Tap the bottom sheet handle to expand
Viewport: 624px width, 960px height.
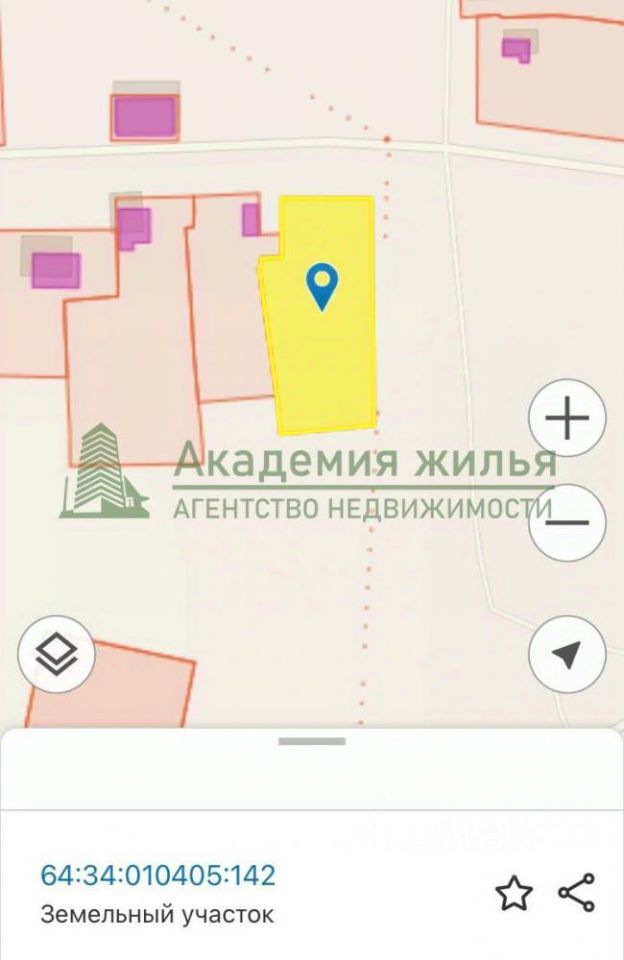coord(312,741)
